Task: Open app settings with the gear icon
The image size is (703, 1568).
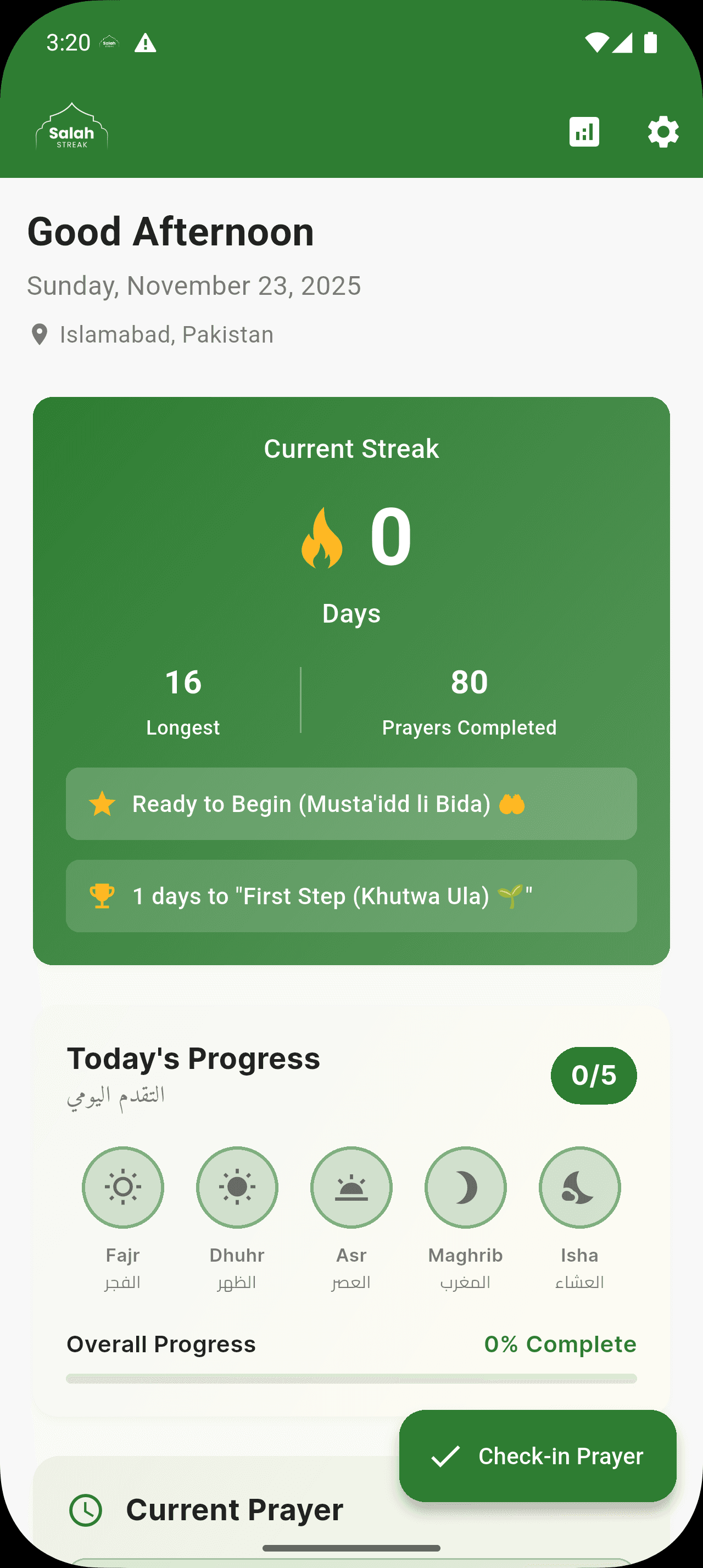Action: tap(662, 131)
